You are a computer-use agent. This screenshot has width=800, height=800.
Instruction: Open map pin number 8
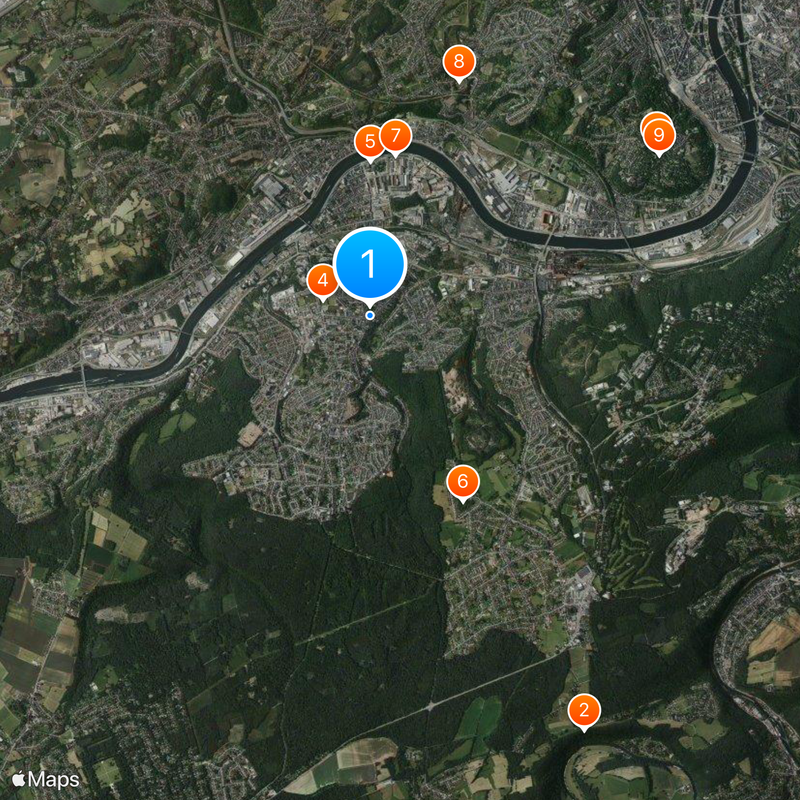[458, 63]
